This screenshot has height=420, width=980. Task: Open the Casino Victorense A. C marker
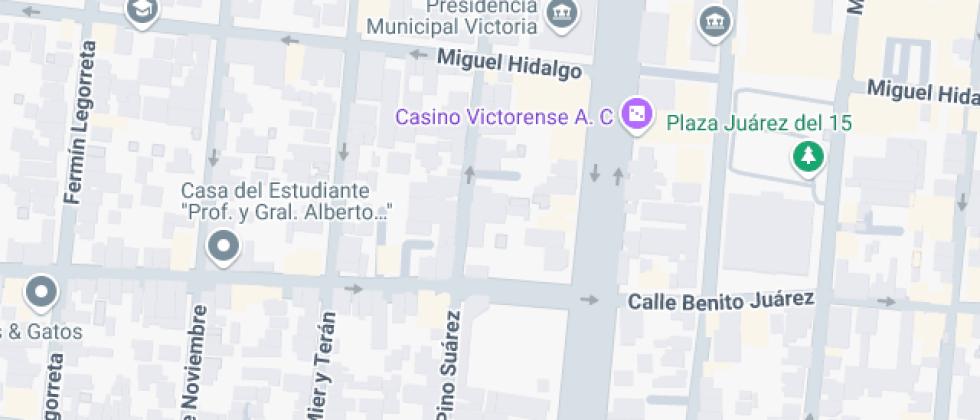(x=634, y=116)
